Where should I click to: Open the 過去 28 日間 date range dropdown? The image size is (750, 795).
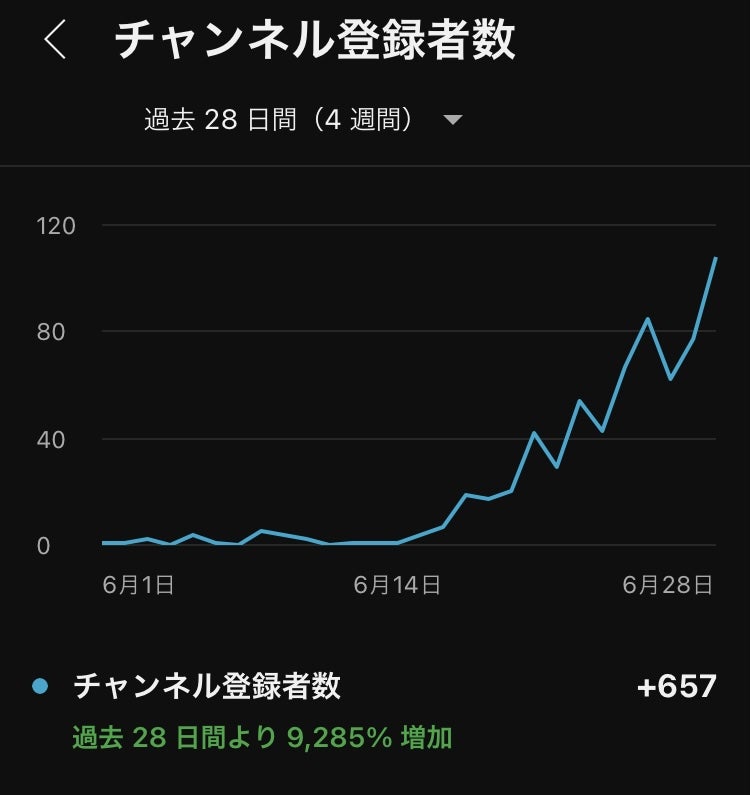pyautogui.click(x=302, y=120)
